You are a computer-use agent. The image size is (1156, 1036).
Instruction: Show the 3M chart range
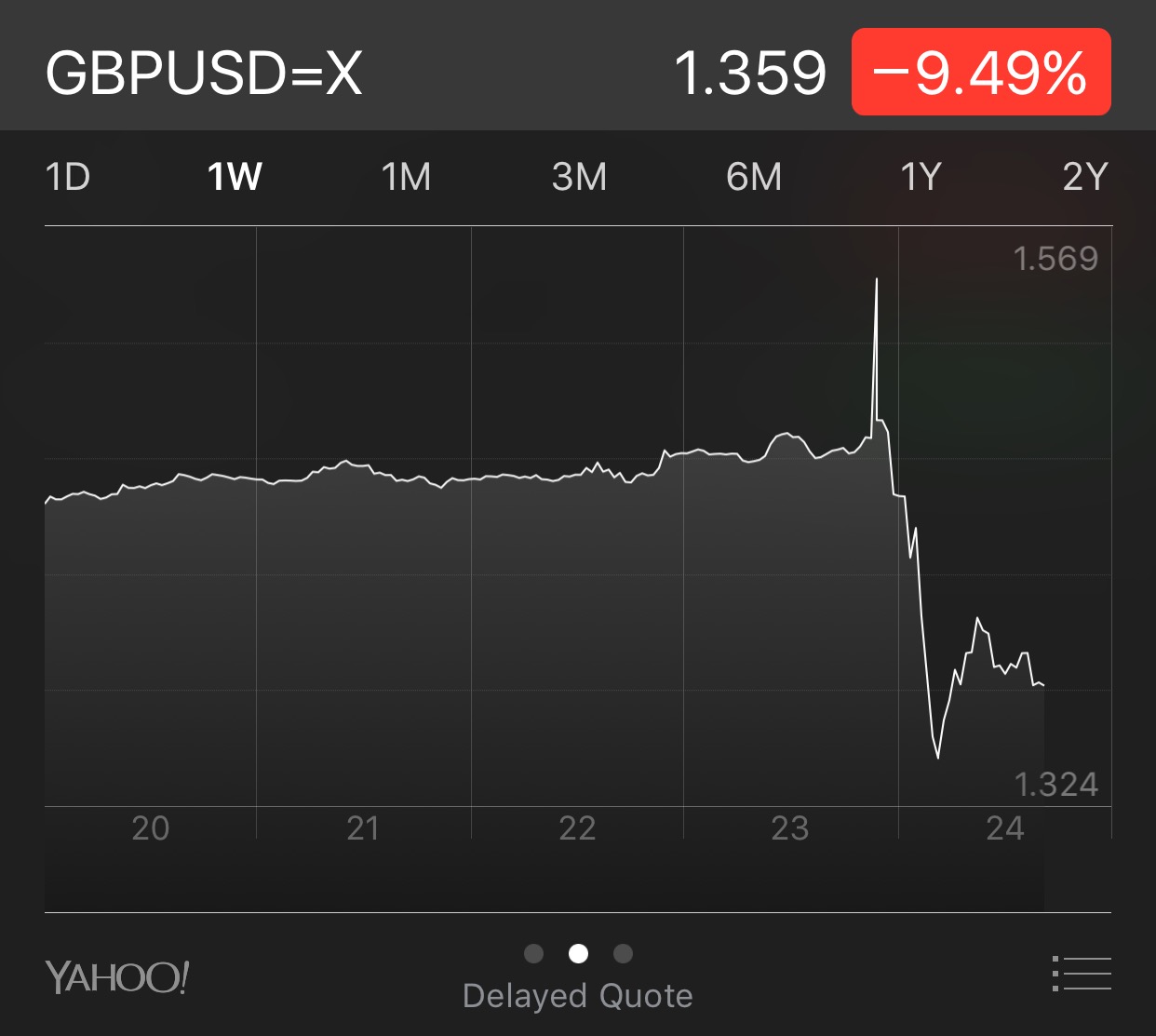579,177
